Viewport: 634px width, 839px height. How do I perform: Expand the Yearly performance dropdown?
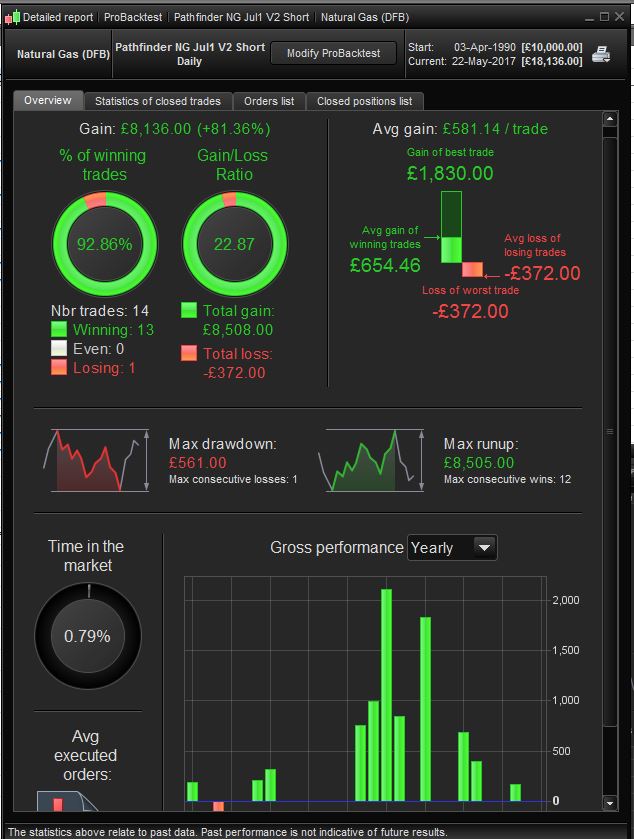click(484, 547)
